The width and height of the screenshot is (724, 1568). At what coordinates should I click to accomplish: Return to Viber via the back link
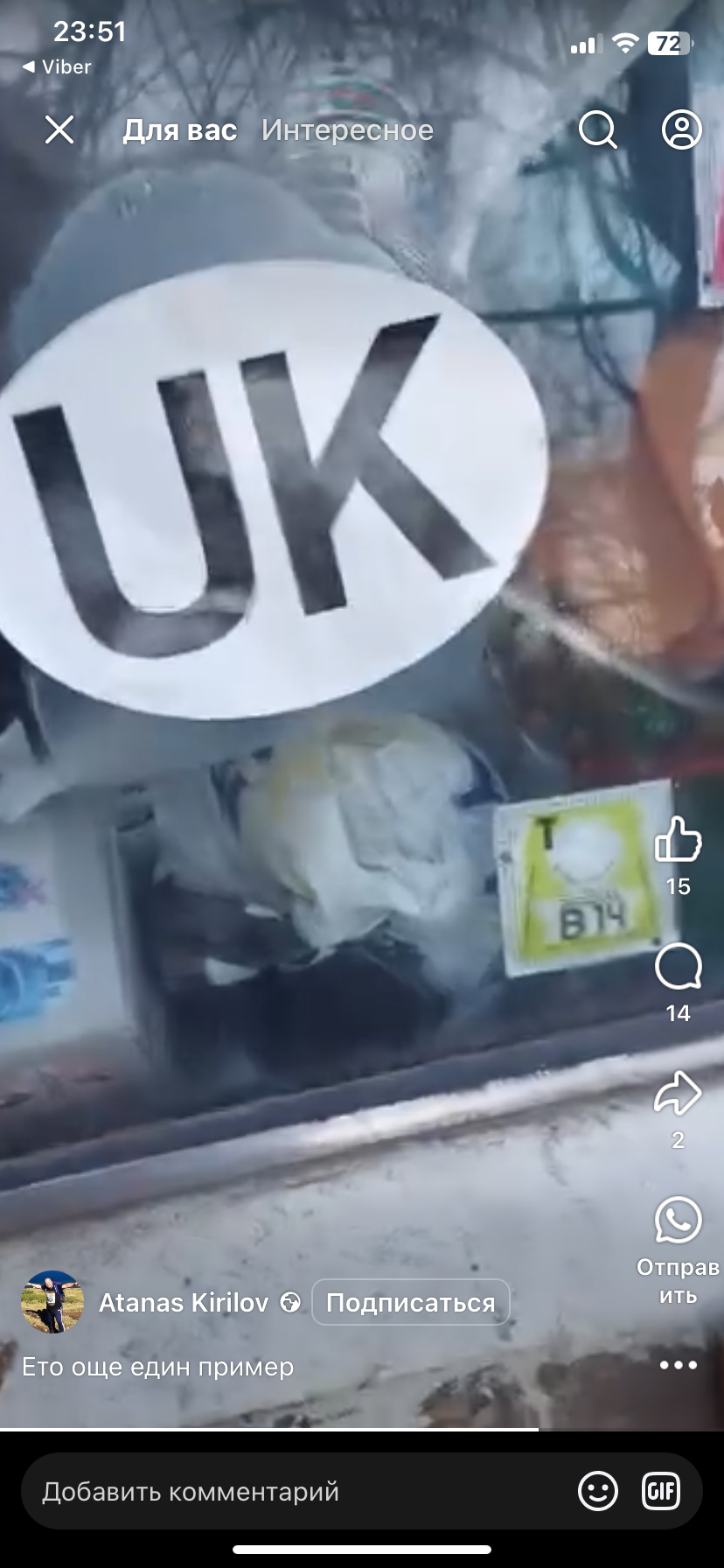click(56, 66)
